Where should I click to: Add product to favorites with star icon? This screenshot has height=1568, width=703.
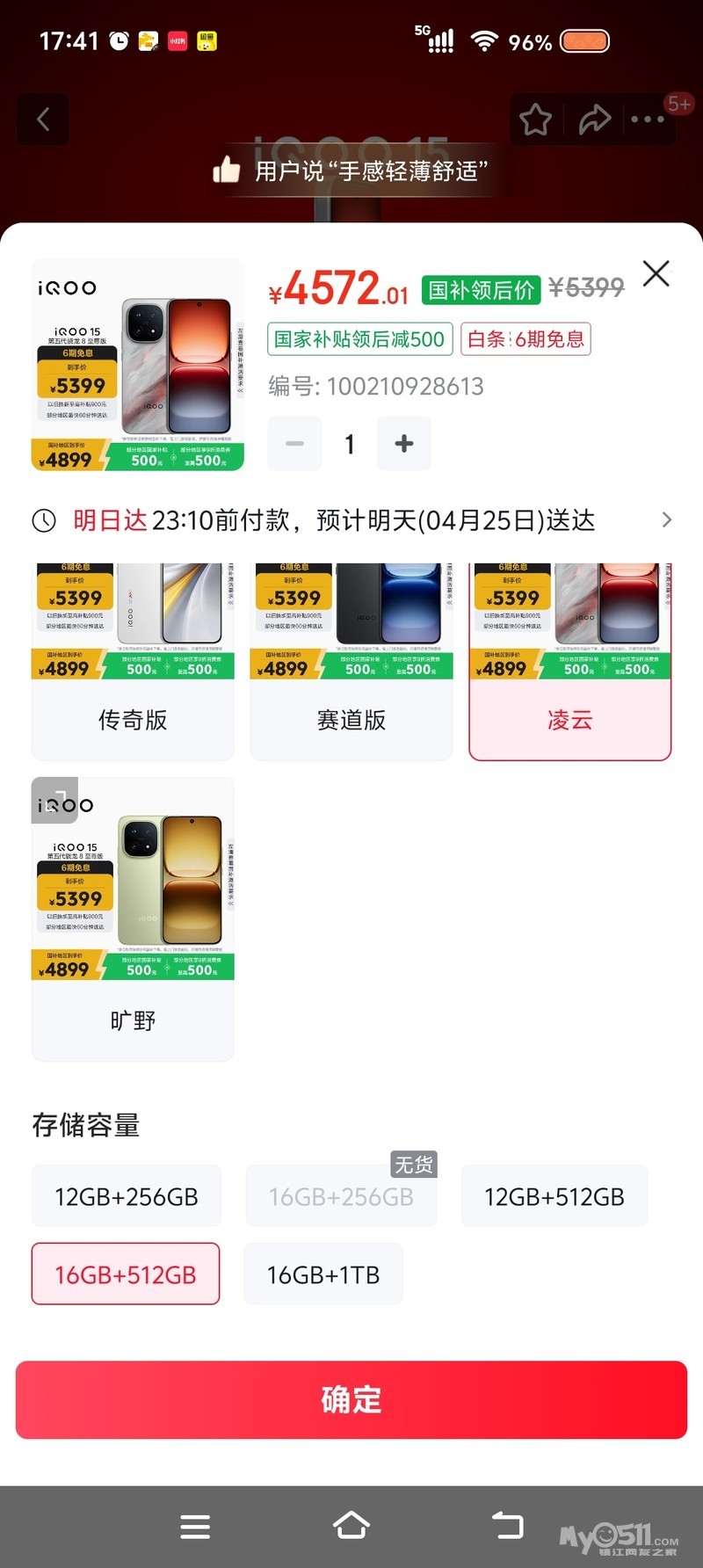pos(535,120)
